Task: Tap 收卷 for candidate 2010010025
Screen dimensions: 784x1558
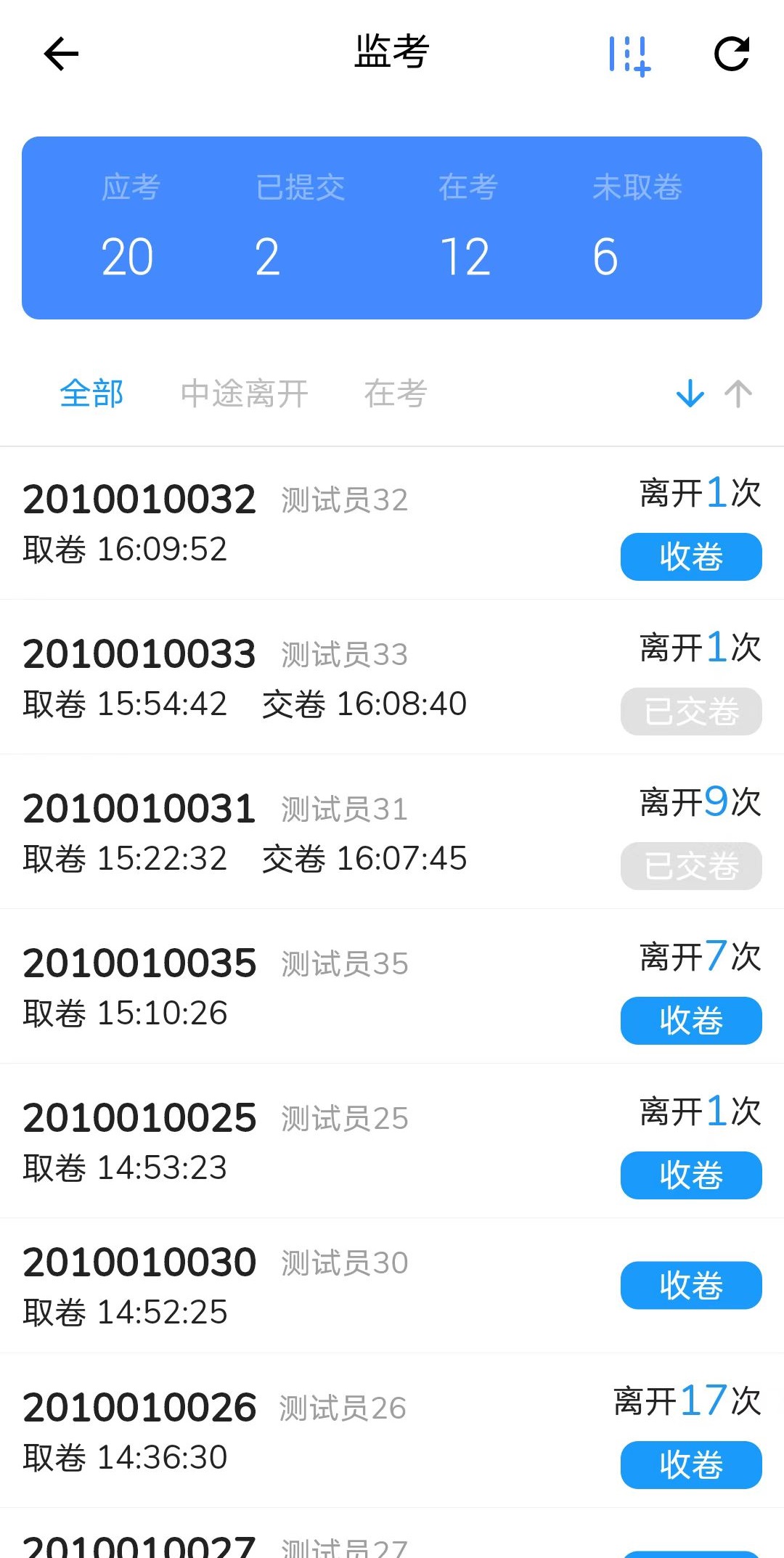Action: pyautogui.click(x=691, y=1175)
